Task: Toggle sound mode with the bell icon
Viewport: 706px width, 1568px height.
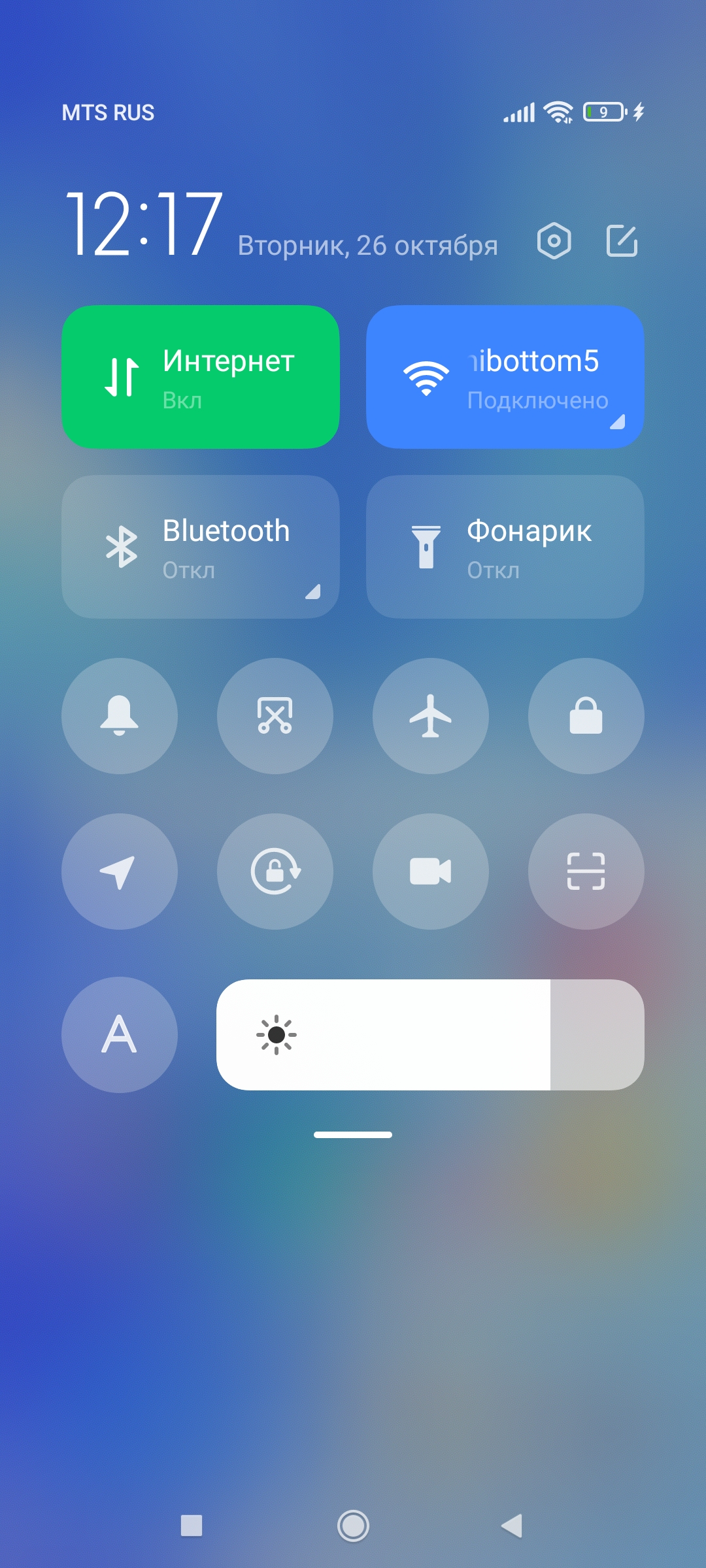Action: [x=120, y=716]
